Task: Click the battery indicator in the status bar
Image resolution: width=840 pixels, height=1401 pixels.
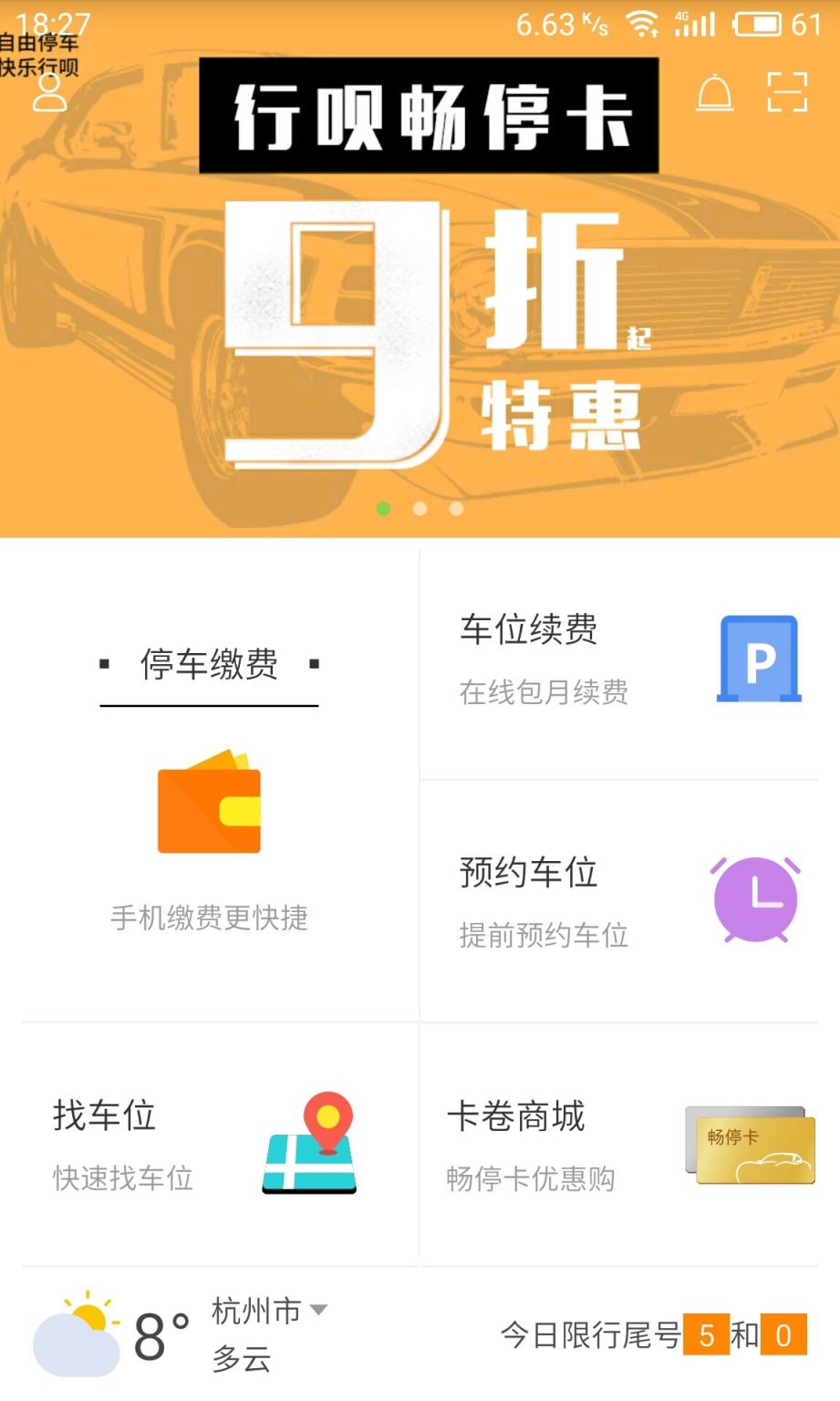Action: click(x=756, y=23)
